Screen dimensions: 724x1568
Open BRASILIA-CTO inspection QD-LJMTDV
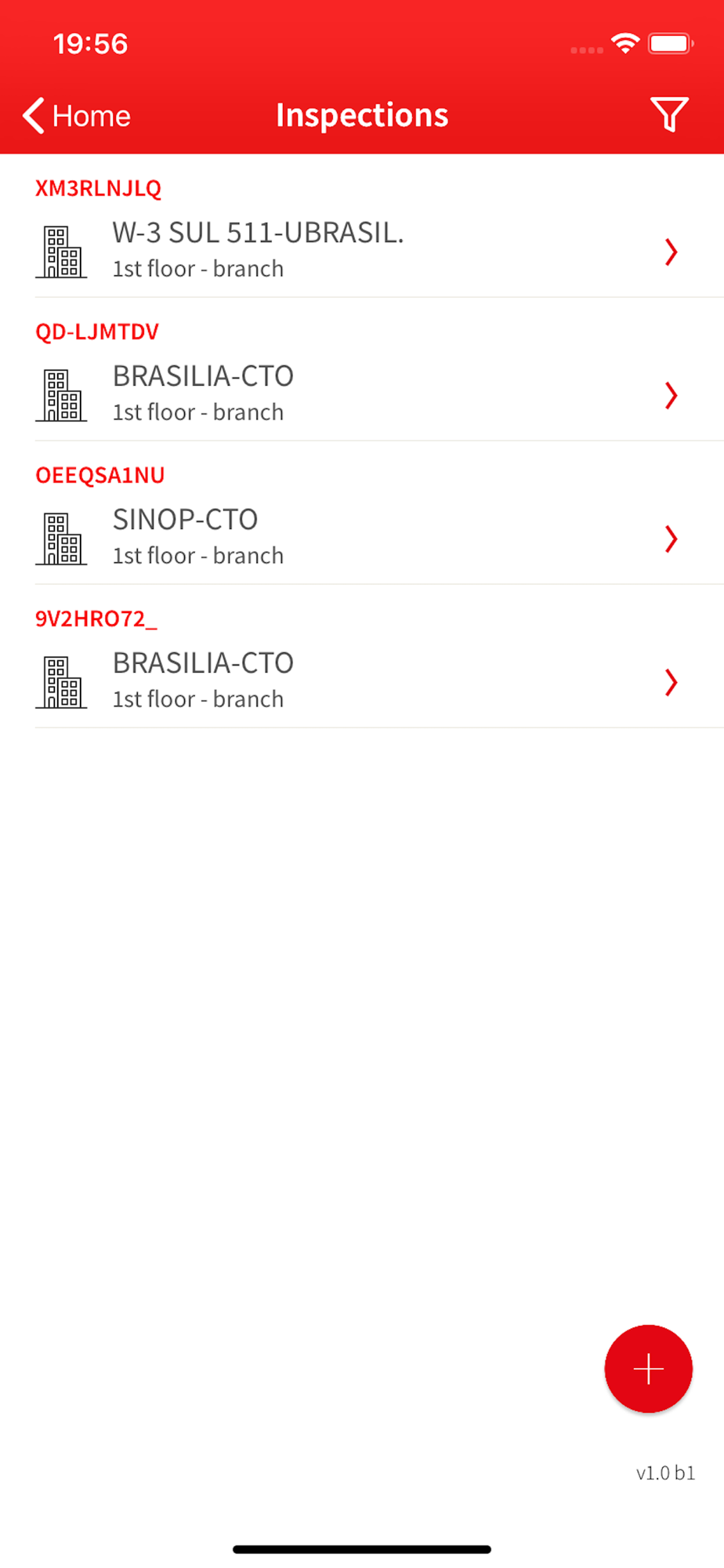[362, 370]
